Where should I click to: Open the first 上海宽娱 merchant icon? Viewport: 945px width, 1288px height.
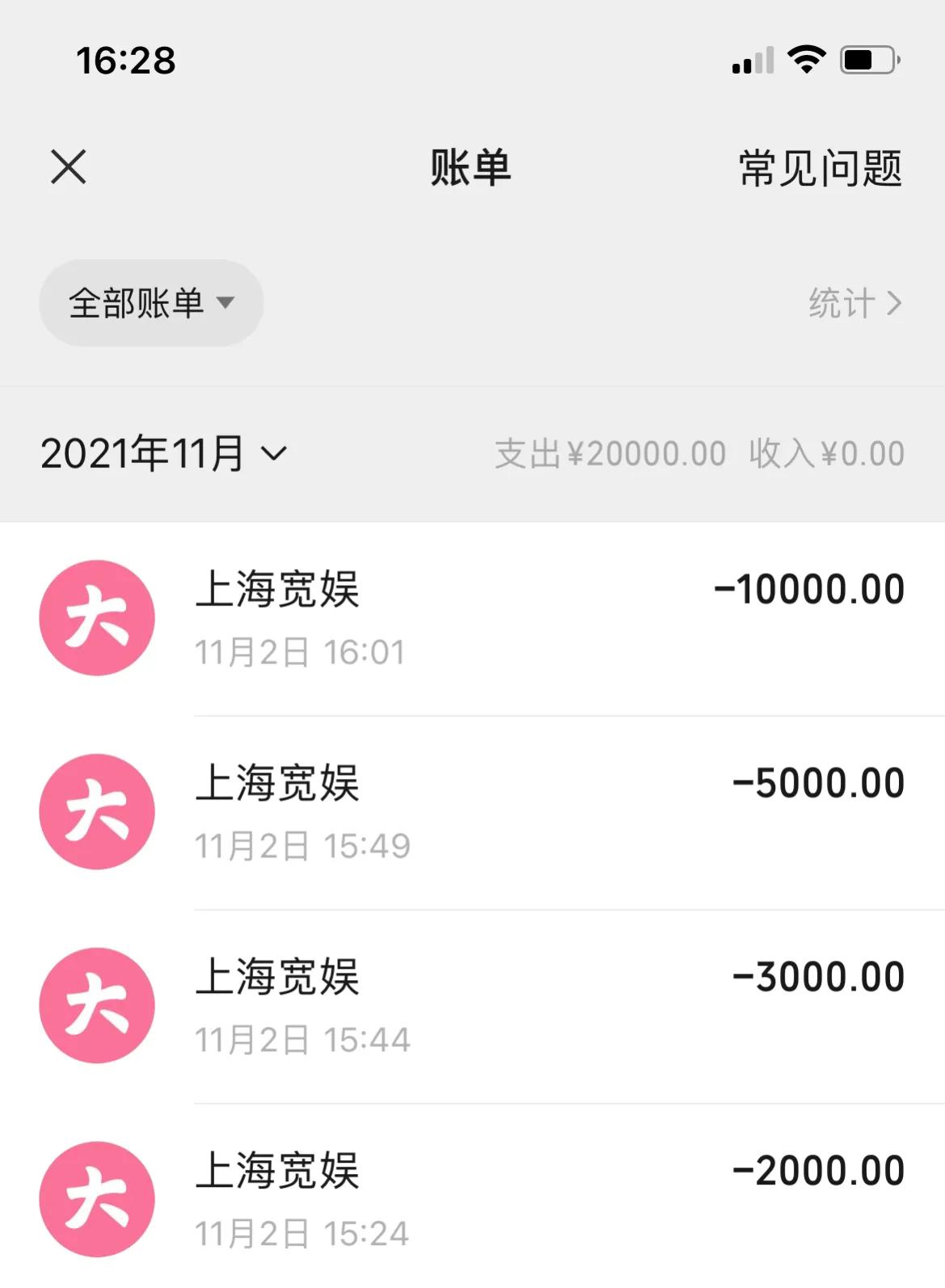click(96, 617)
